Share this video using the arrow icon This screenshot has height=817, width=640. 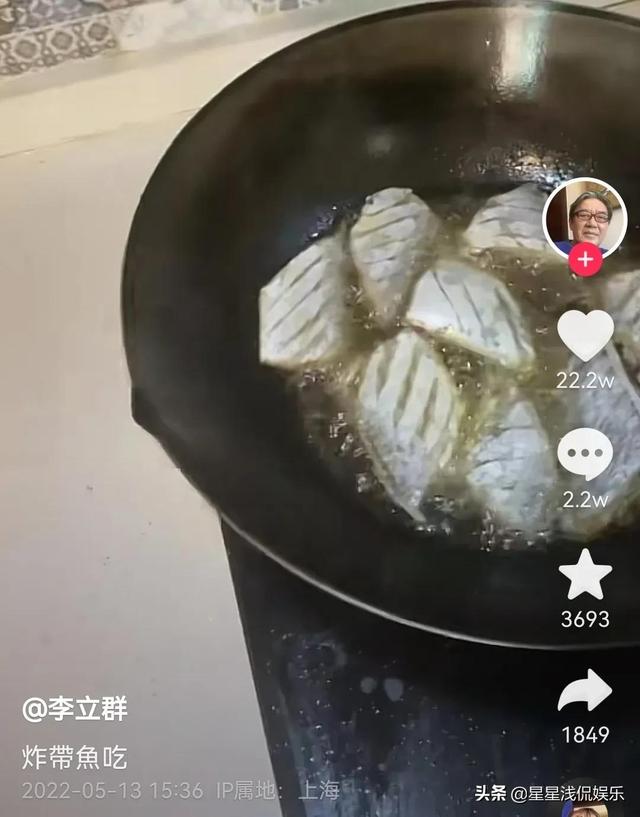point(585,691)
